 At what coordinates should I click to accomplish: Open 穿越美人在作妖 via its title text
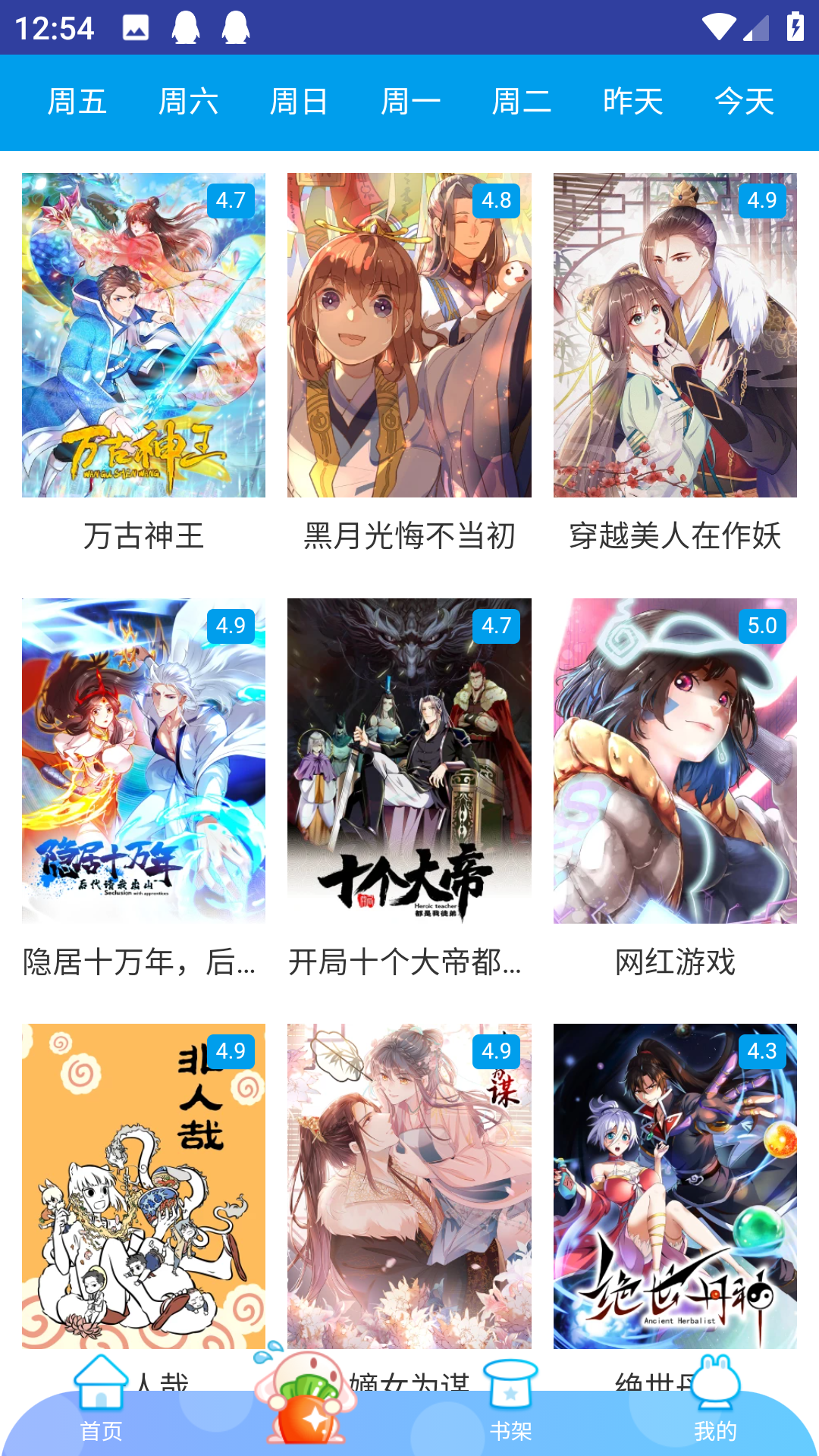pos(676,536)
